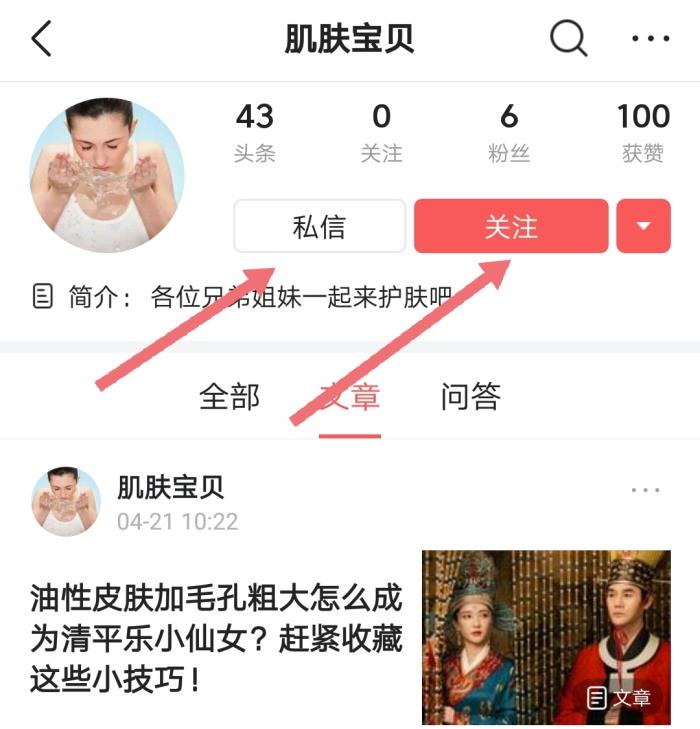This screenshot has height=729, width=700.
Task: Switch to the 全部 tab
Action: (229, 397)
